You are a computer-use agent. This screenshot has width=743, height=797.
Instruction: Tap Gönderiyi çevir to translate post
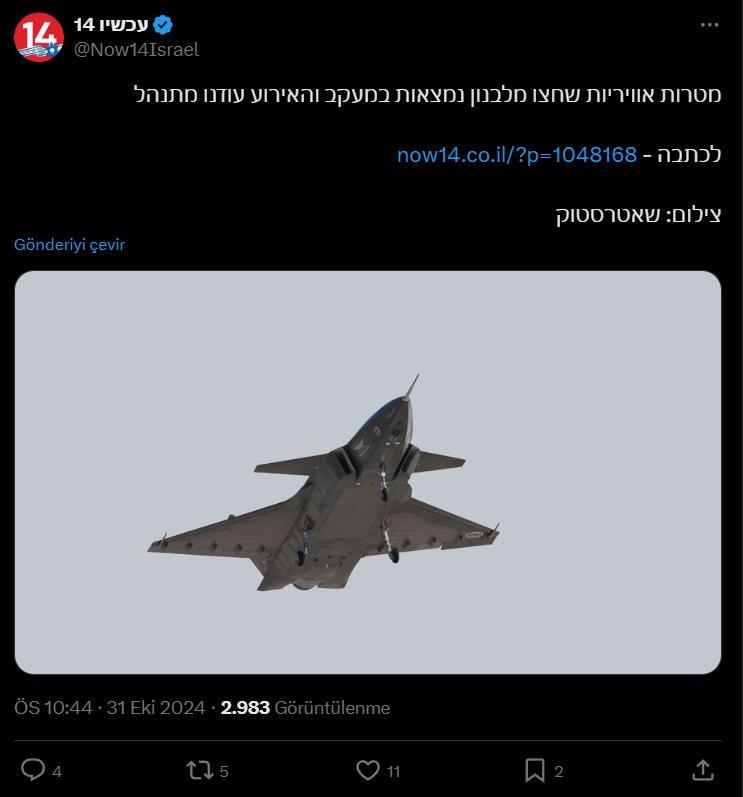click(x=70, y=245)
